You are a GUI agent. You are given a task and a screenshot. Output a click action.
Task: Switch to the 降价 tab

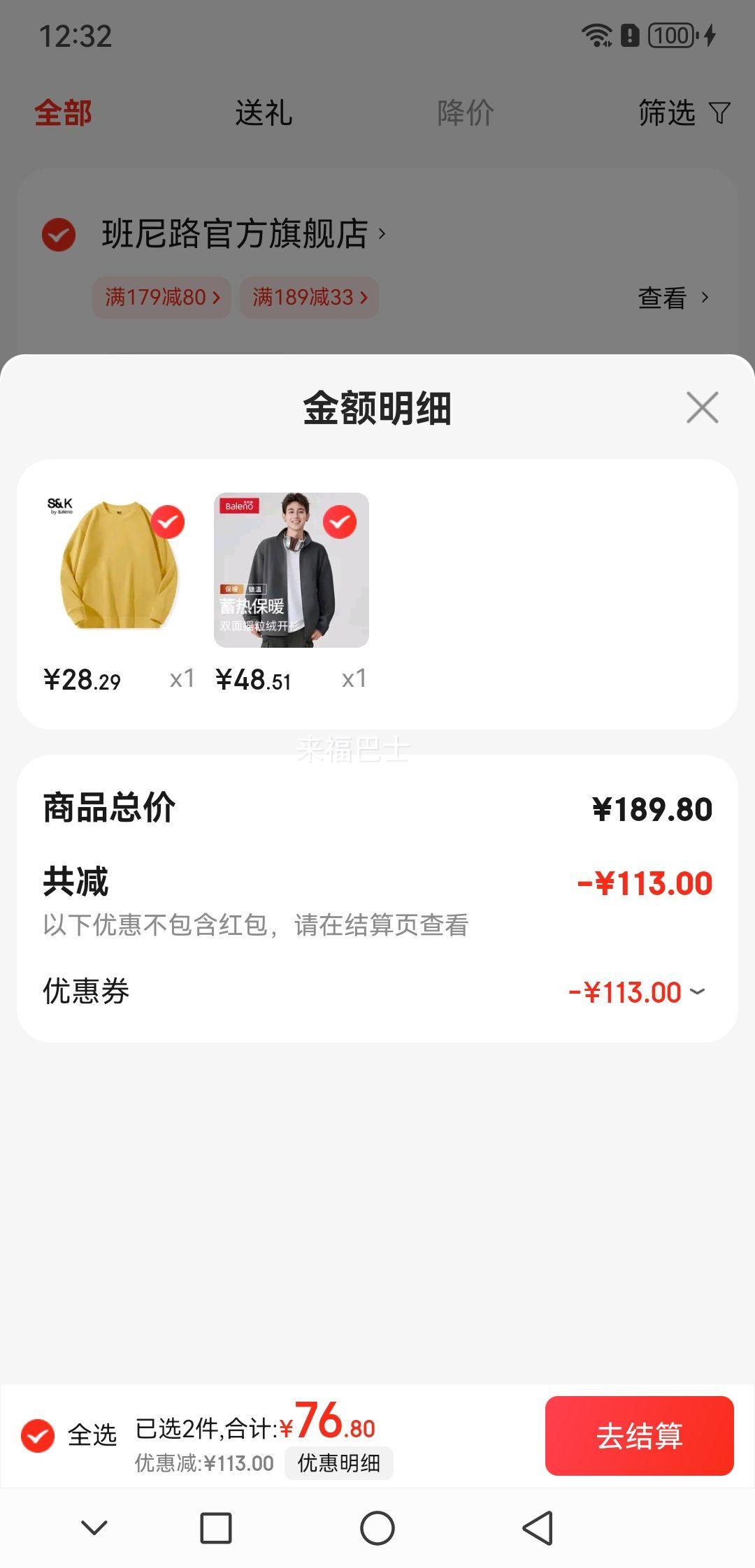[465, 113]
